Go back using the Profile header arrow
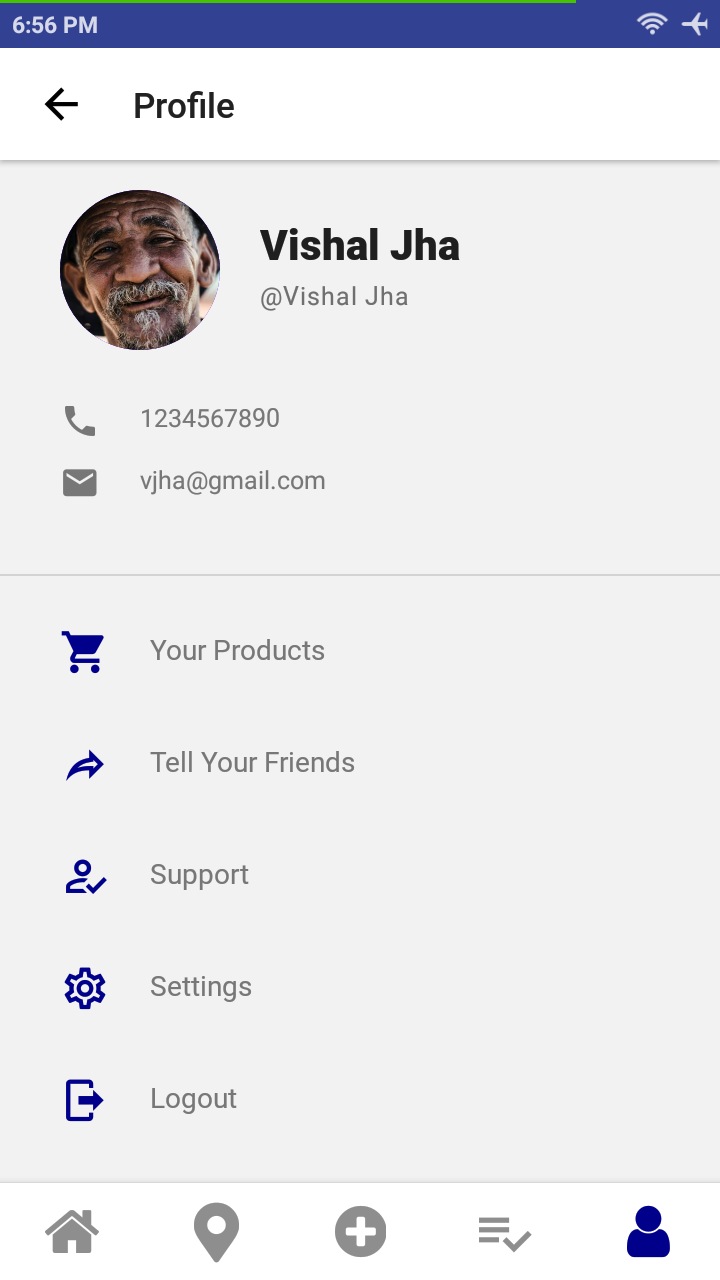The image size is (720, 1280). pyautogui.click(x=61, y=105)
